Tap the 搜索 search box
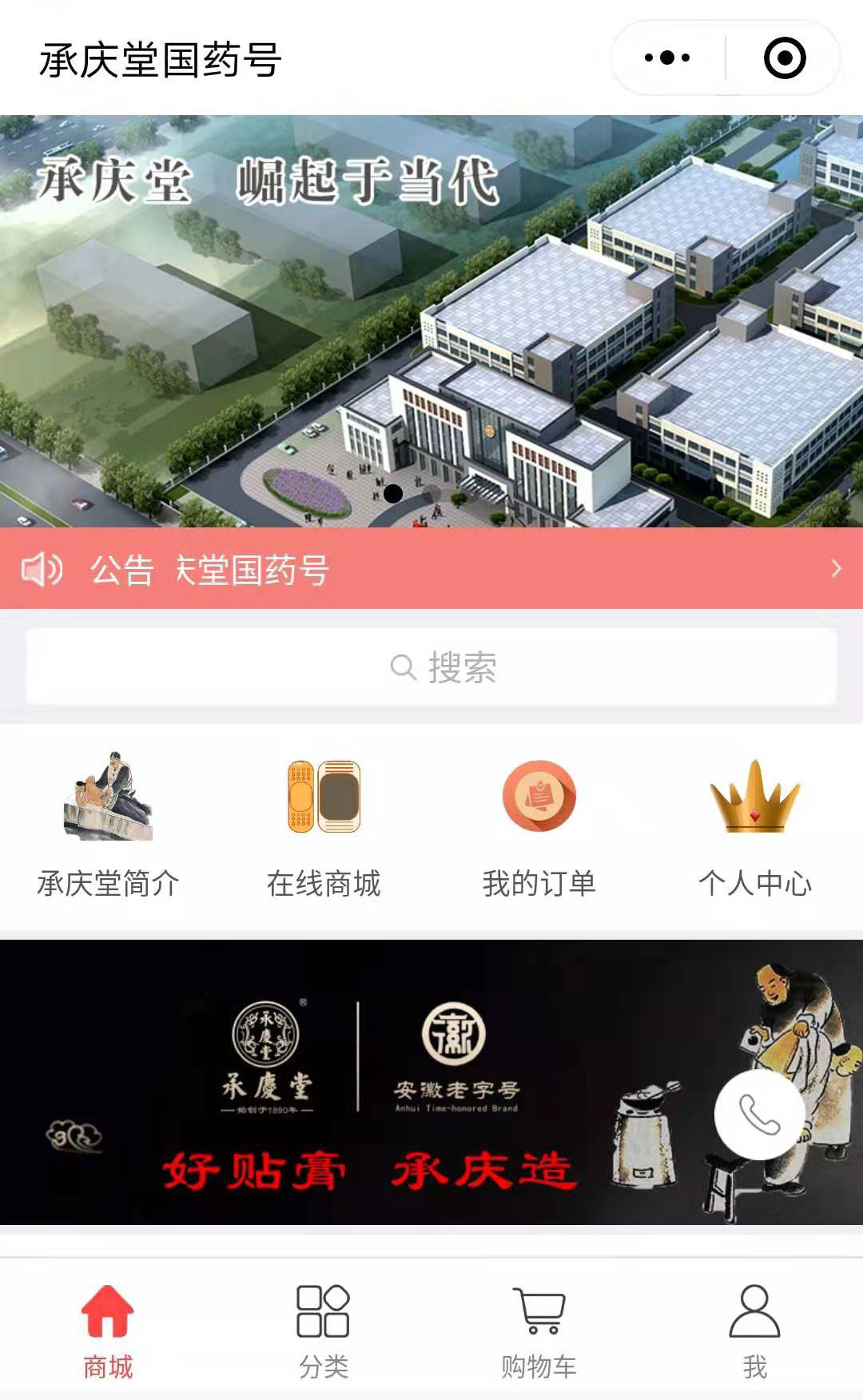 pos(431,666)
